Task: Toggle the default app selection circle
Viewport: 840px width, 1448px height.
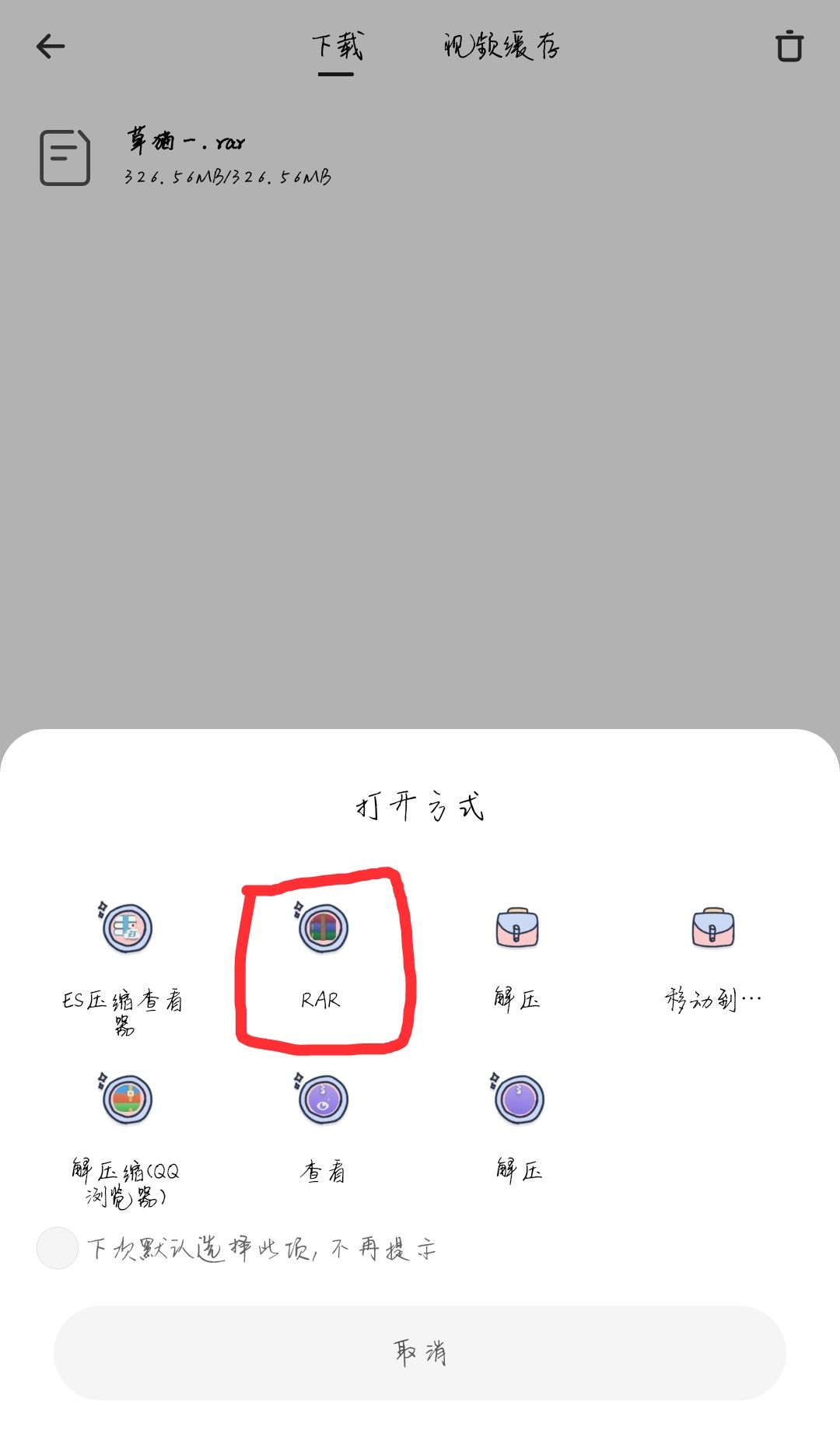Action: point(57,1246)
